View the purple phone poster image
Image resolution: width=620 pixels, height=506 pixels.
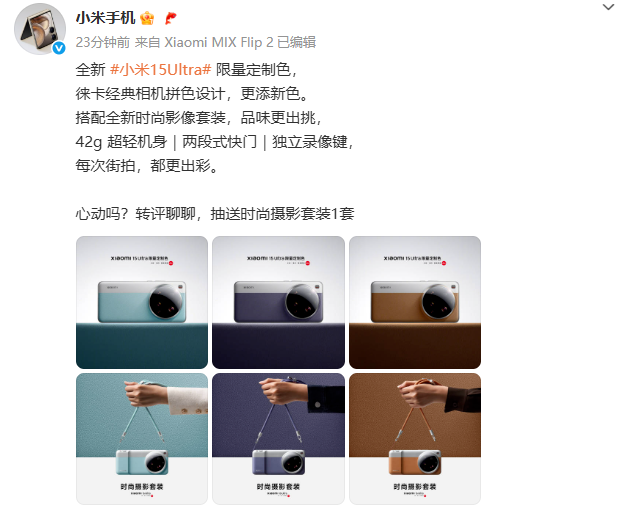[278, 302]
